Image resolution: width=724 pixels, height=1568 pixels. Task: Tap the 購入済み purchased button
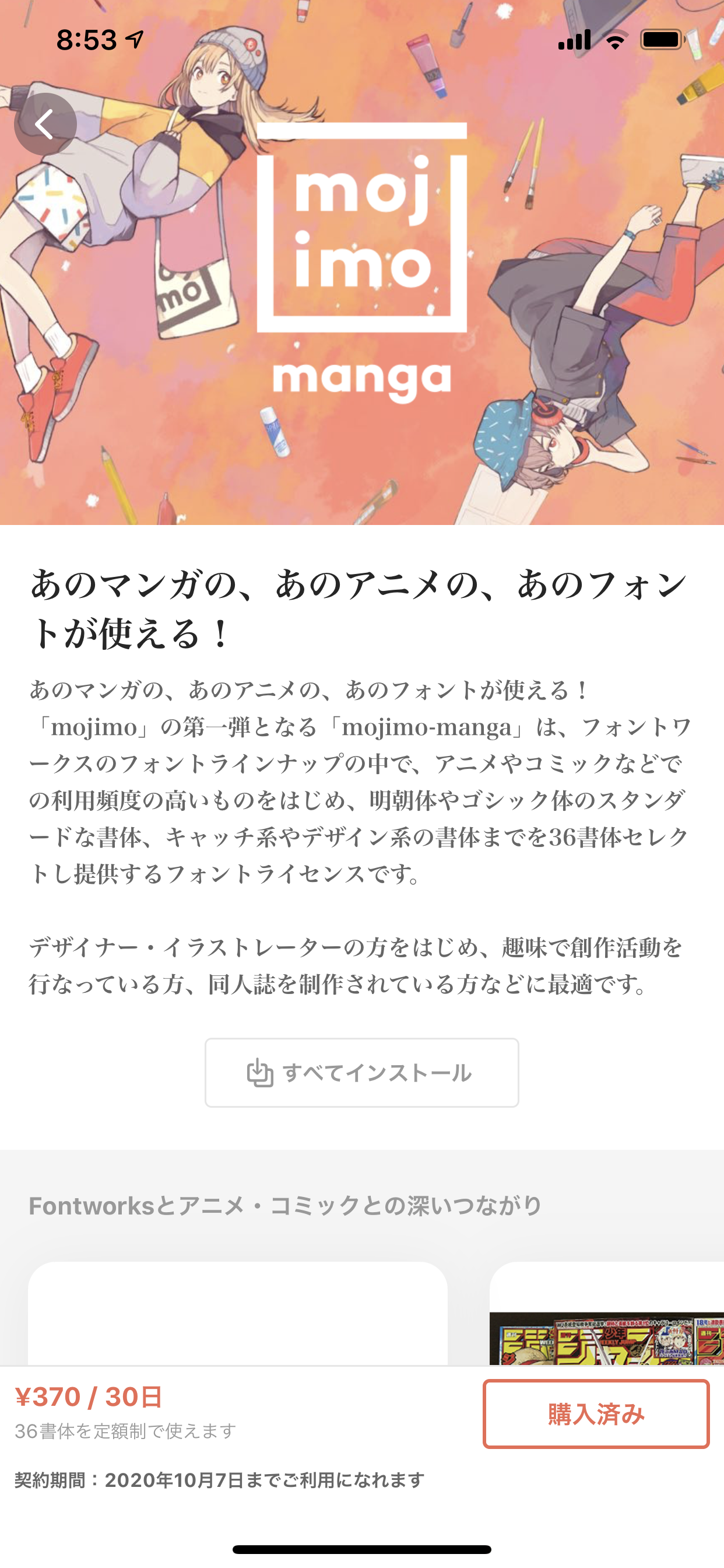point(596,1413)
